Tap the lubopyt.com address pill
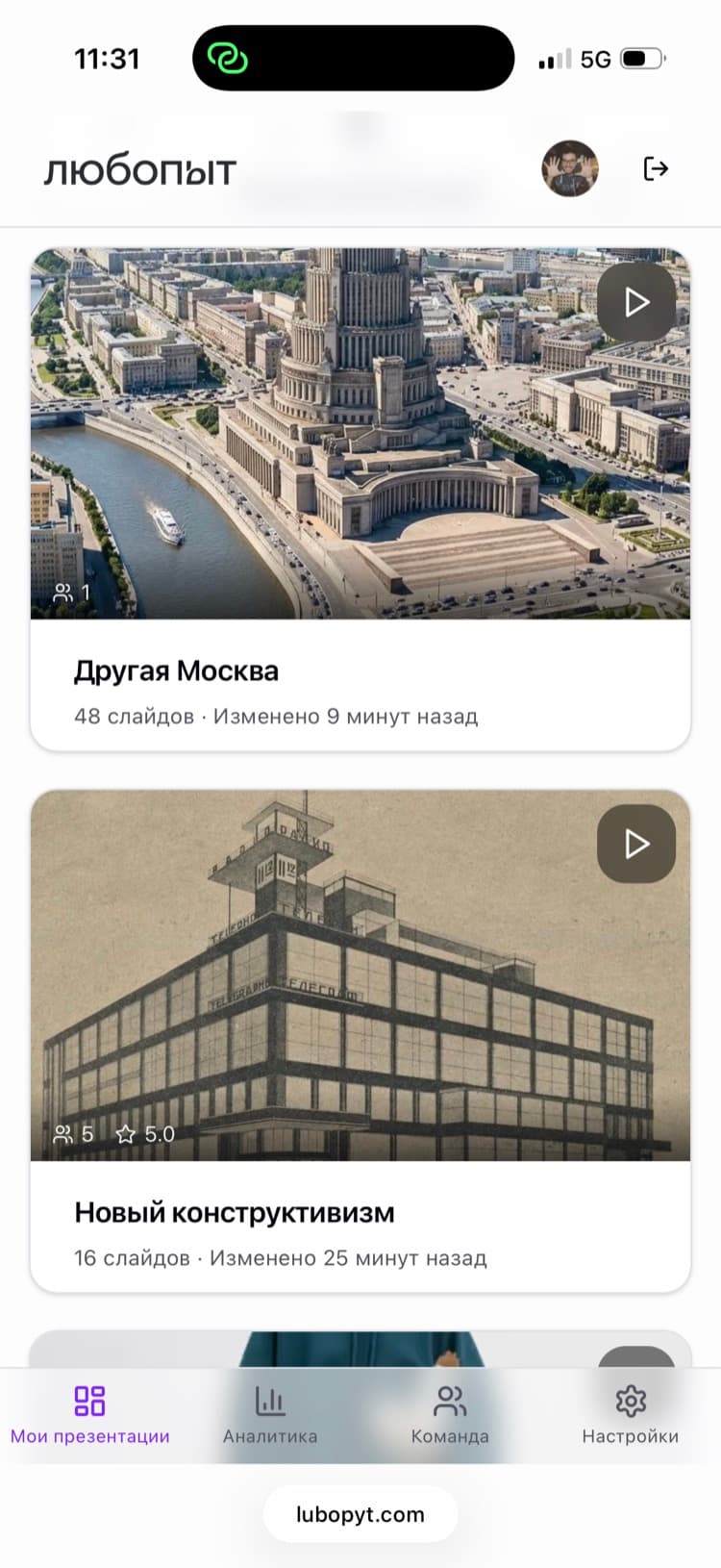The height and width of the screenshot is (1568, 721). tap(360, 1514)
